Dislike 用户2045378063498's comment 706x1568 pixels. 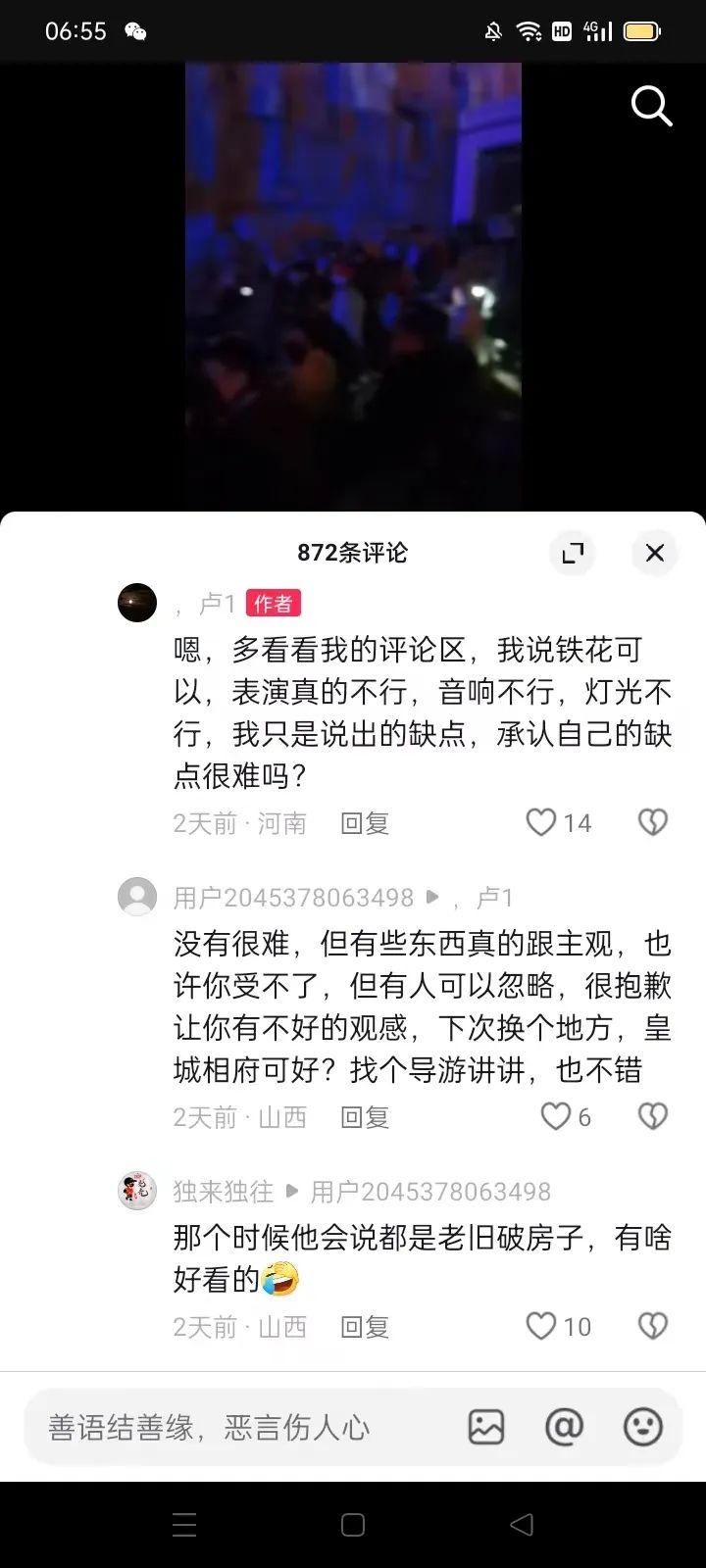click(653, 1116)
